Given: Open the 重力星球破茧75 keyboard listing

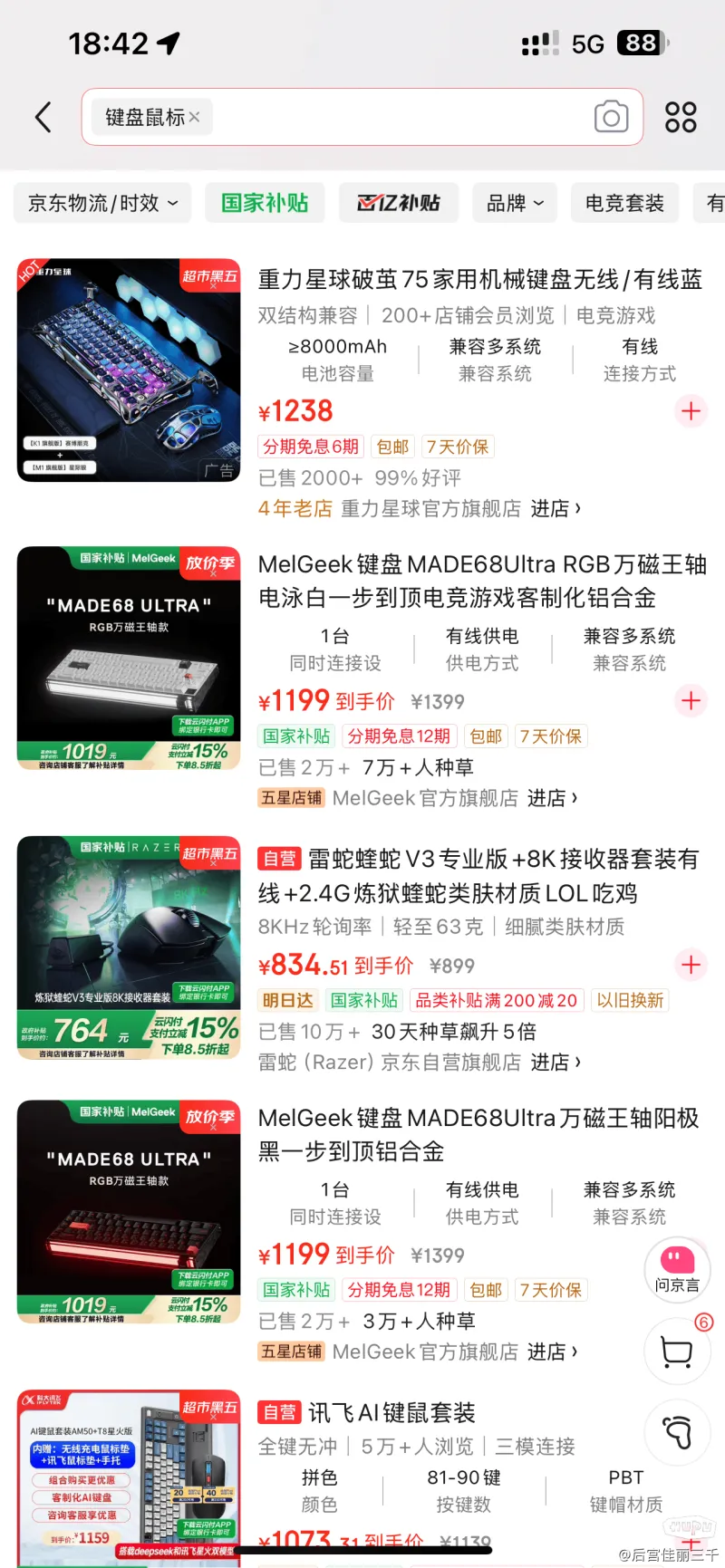Looking at the screenshot, I should (x=480, y=280).
